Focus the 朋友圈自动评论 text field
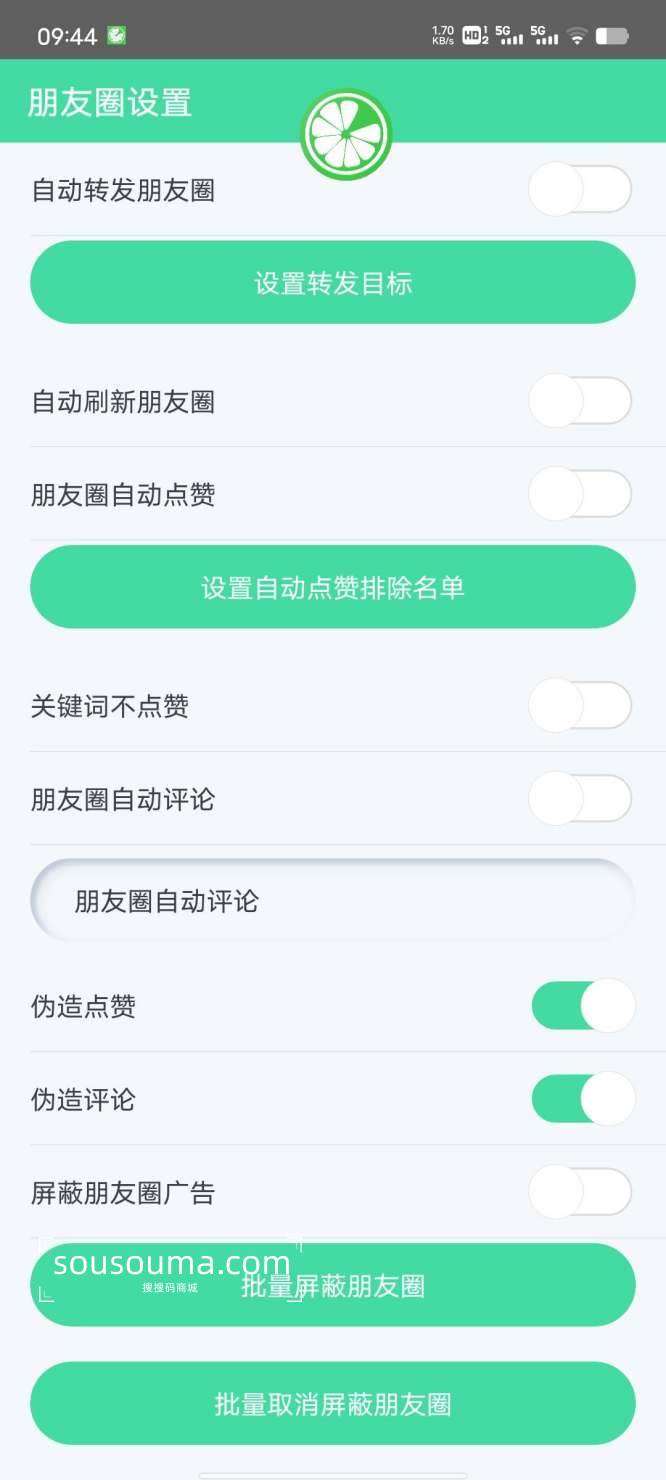 tap(333, 901)
